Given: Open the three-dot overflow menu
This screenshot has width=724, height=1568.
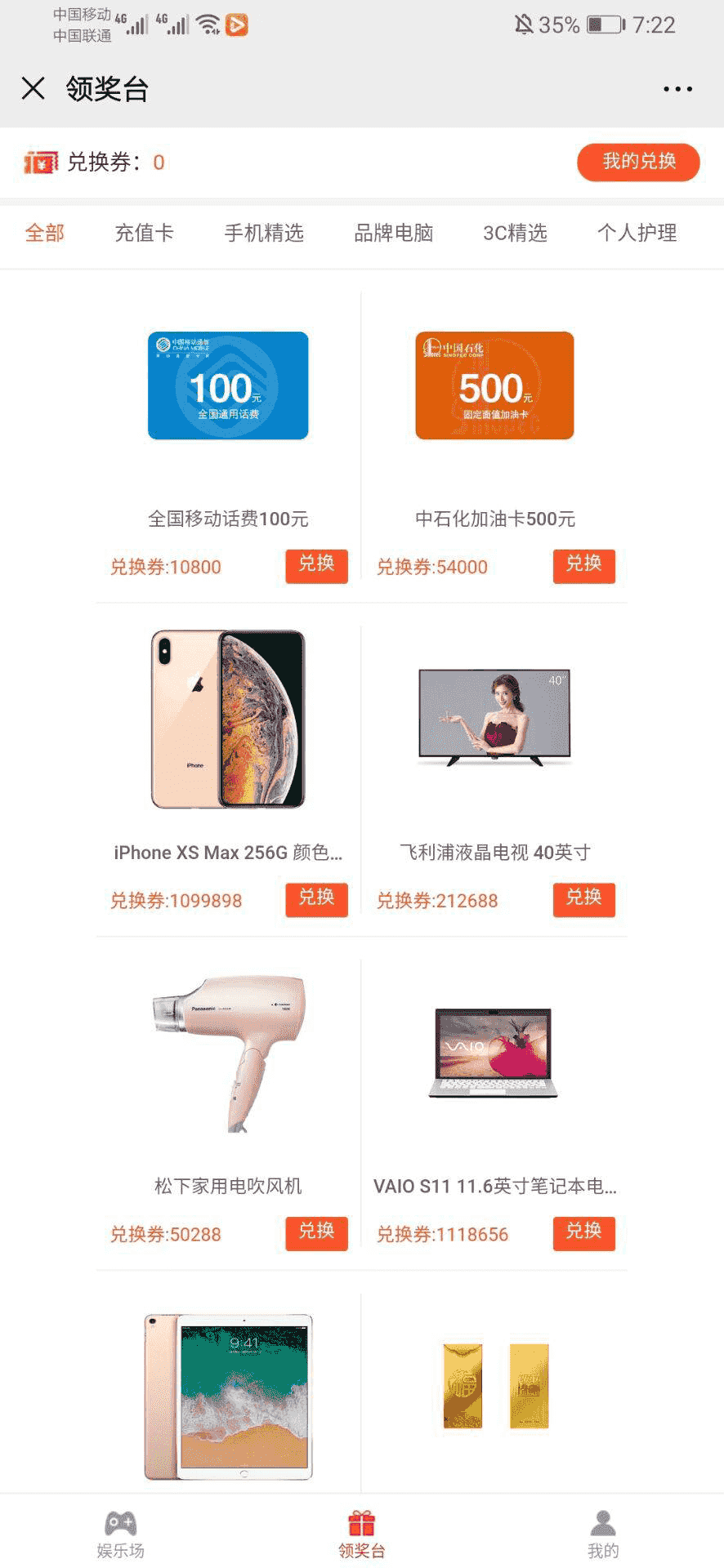Looking at the screenshot, I should pos(677,89).
